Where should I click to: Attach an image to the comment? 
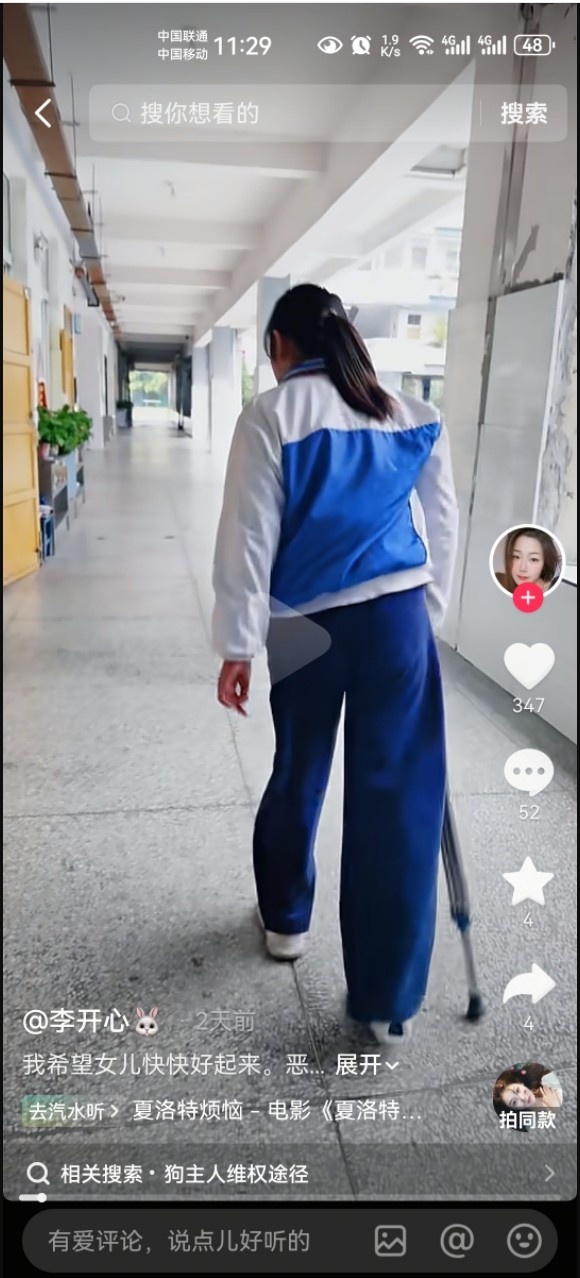390,1241
